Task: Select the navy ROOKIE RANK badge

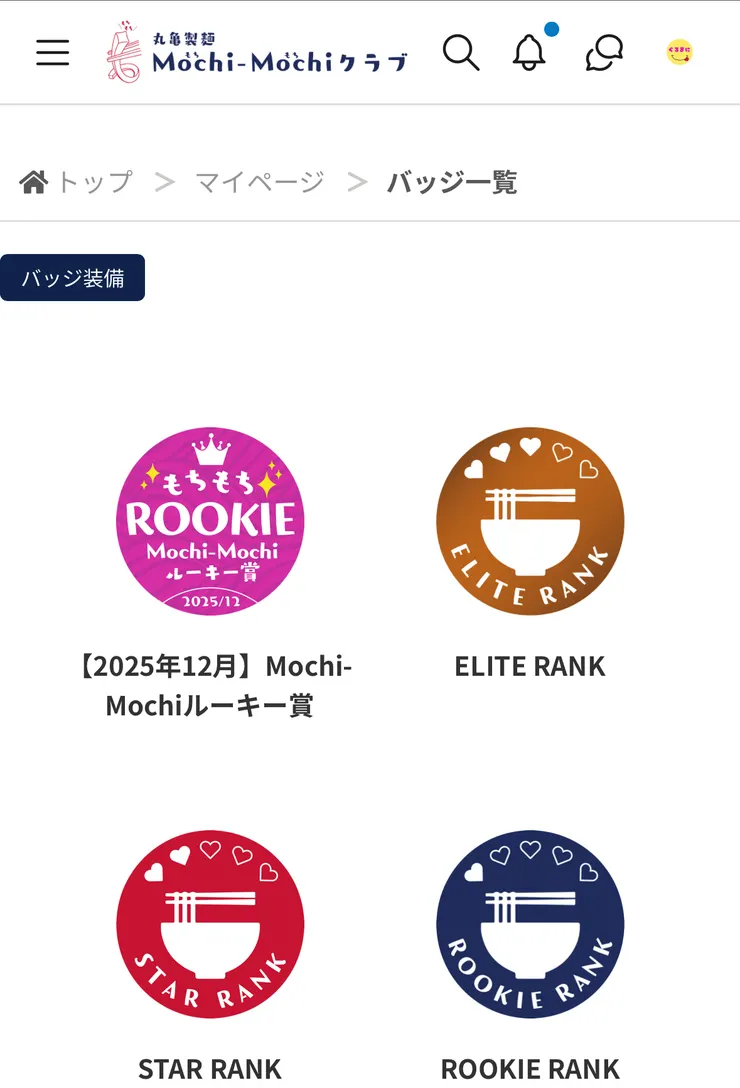Action: coord(529,924)
